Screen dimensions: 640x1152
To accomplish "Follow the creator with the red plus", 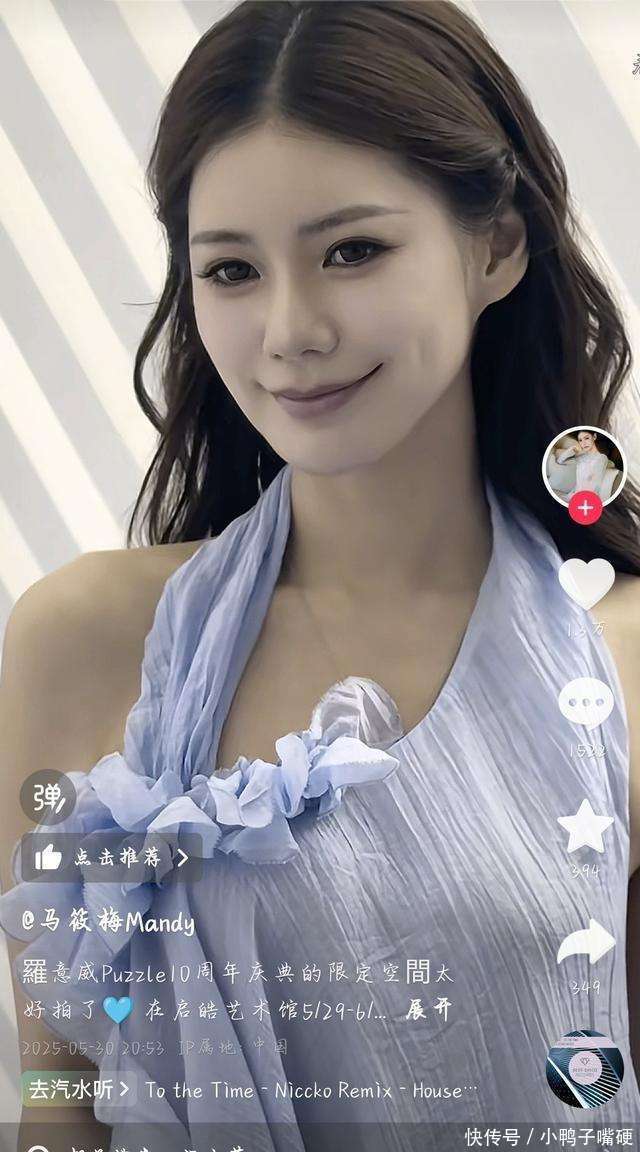I will (x=585, y=508).
